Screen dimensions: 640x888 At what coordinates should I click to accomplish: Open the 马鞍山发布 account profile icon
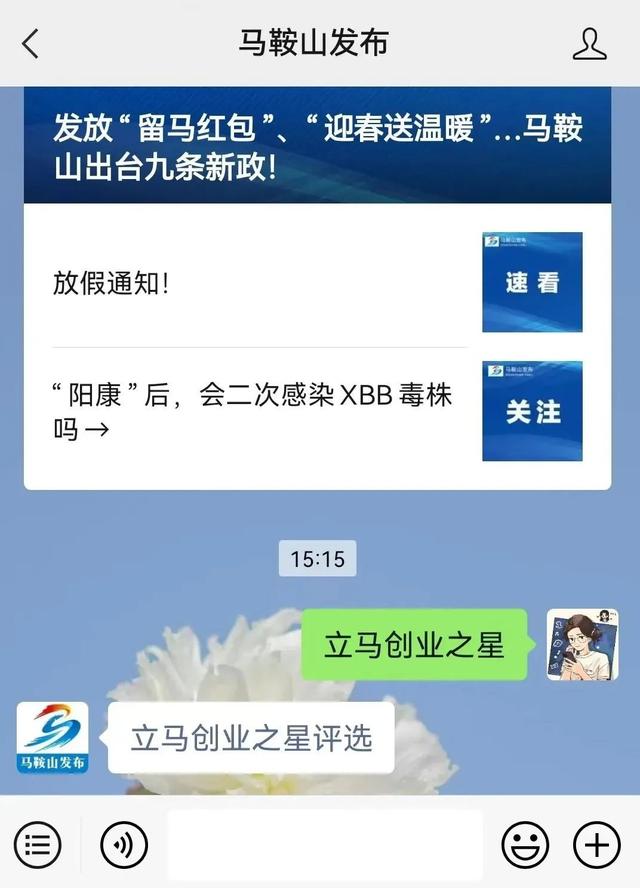pos(589,43)
